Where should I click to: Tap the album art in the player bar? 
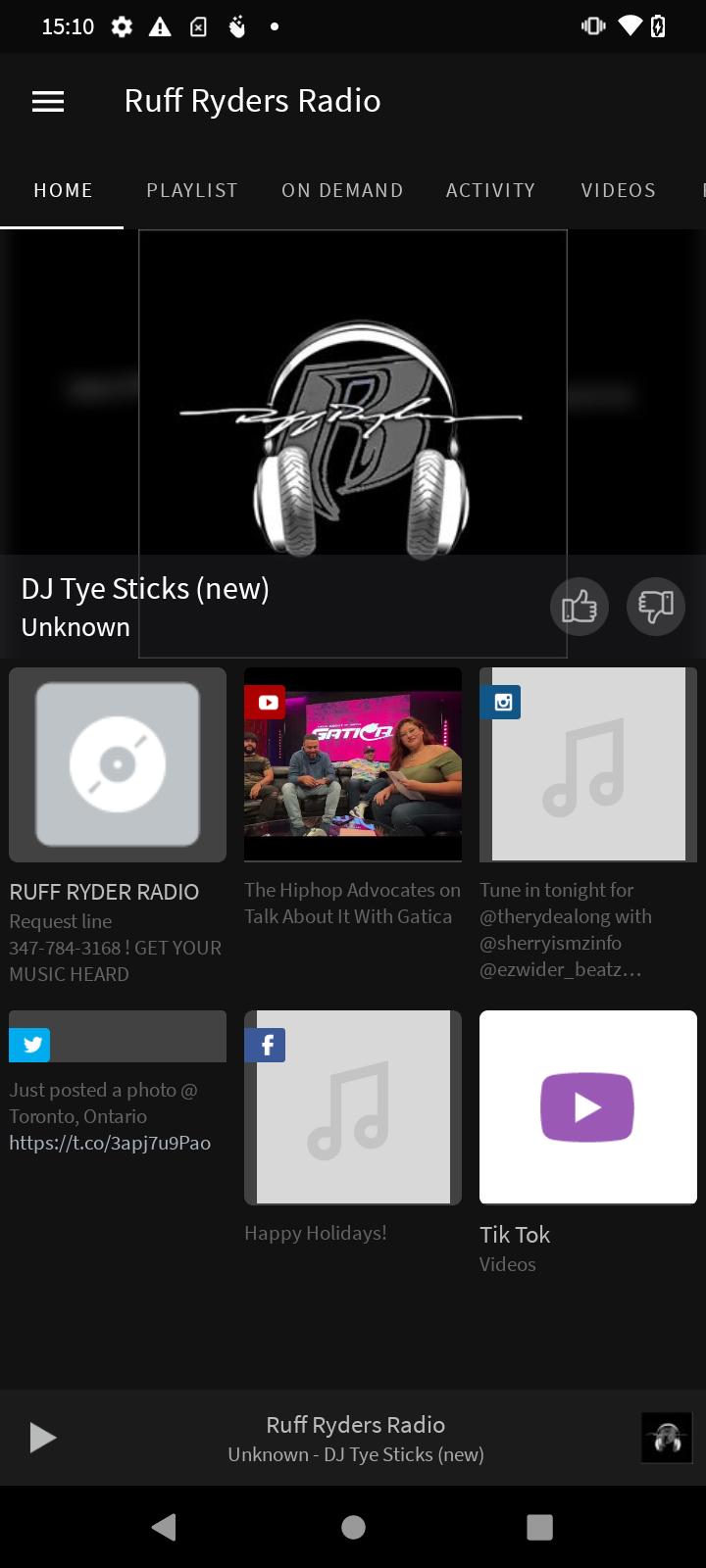[667, 1438]
